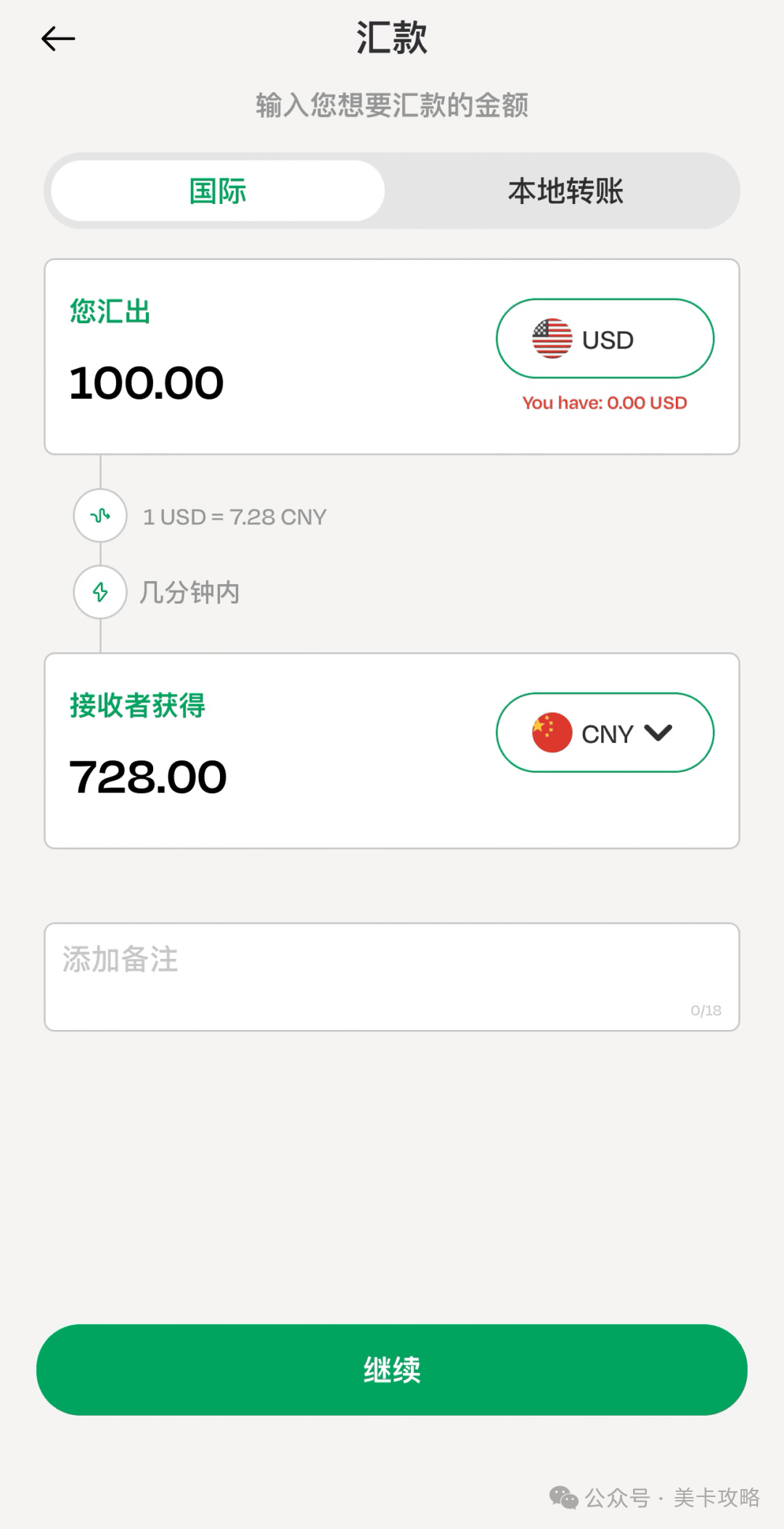
Task: Click the exchange rate waveform icon
Action: click(99, 516)
